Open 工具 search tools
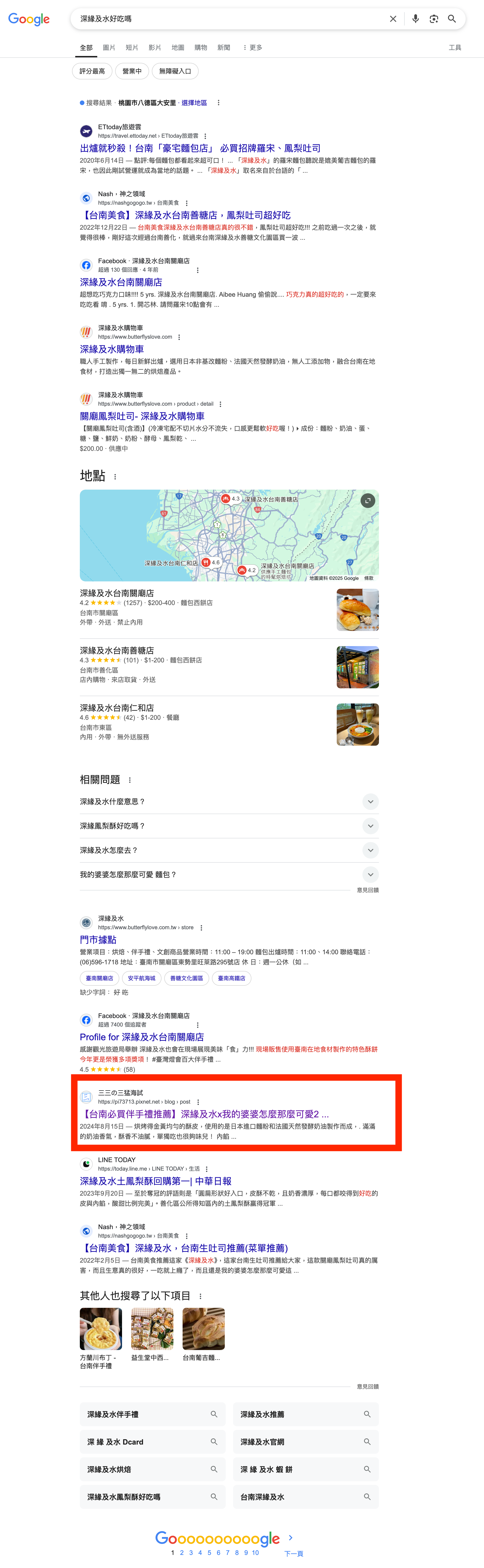 click(455, 47)
